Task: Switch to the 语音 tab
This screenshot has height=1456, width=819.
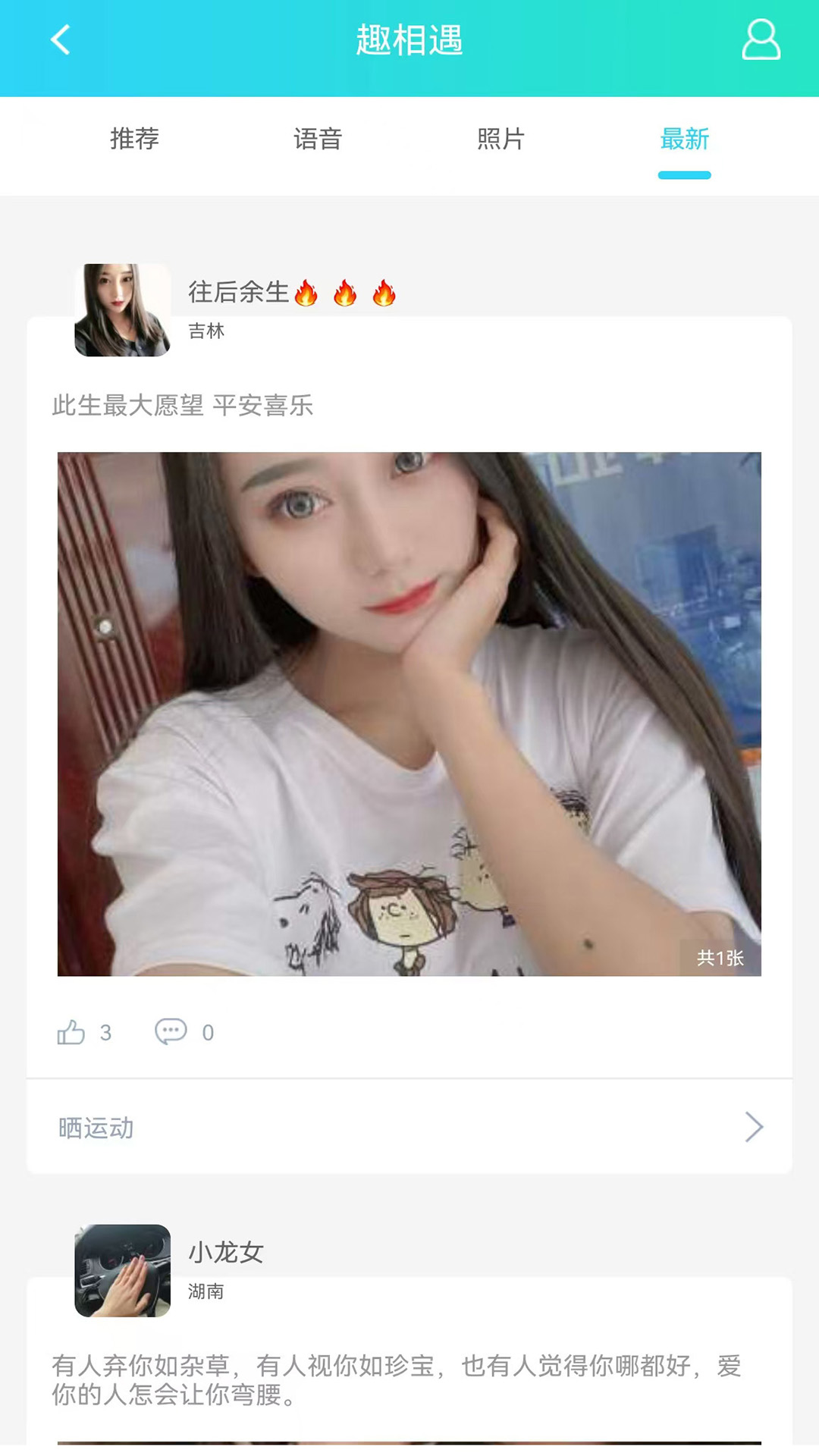Action: [318, 139]
